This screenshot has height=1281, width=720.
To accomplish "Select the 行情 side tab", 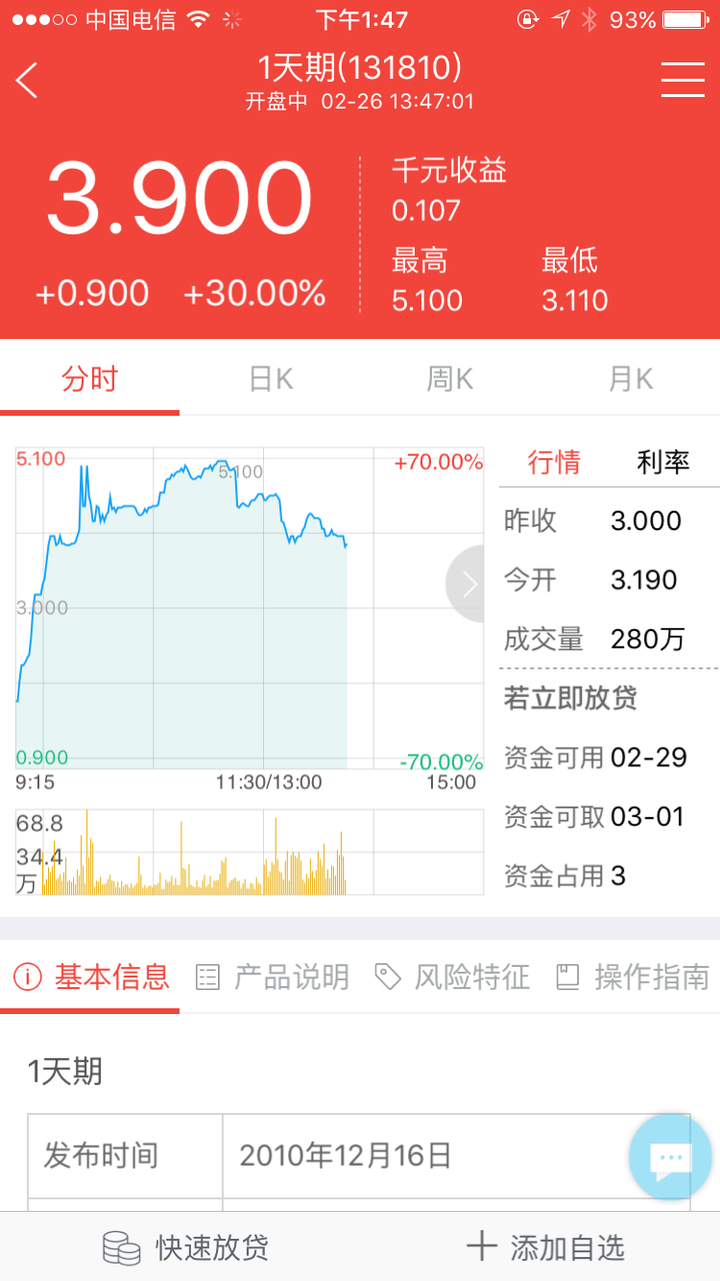I will (554, 462).
